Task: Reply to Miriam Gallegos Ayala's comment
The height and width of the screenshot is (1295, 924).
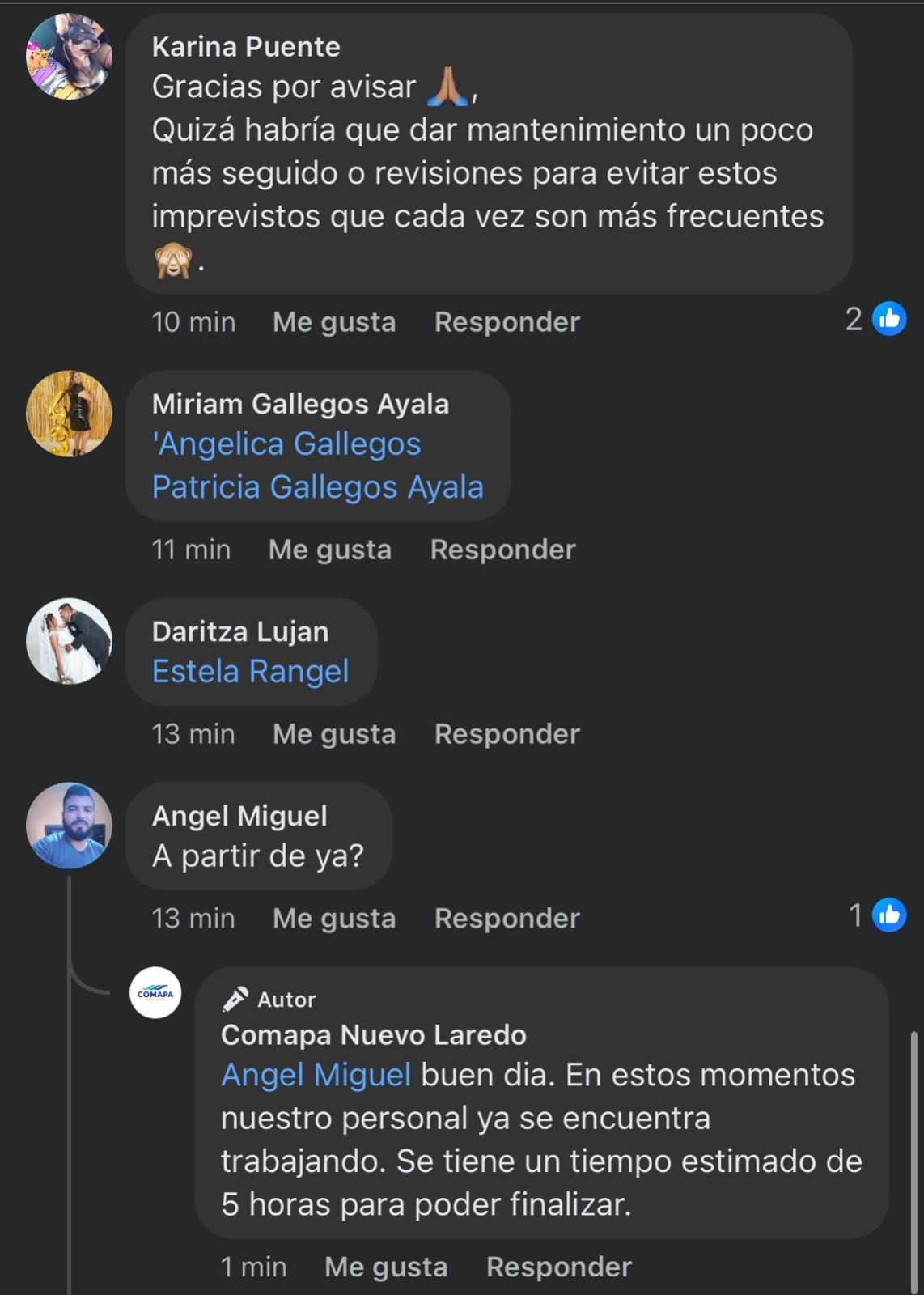Action: pyautogui.click(x=503, y=550)
